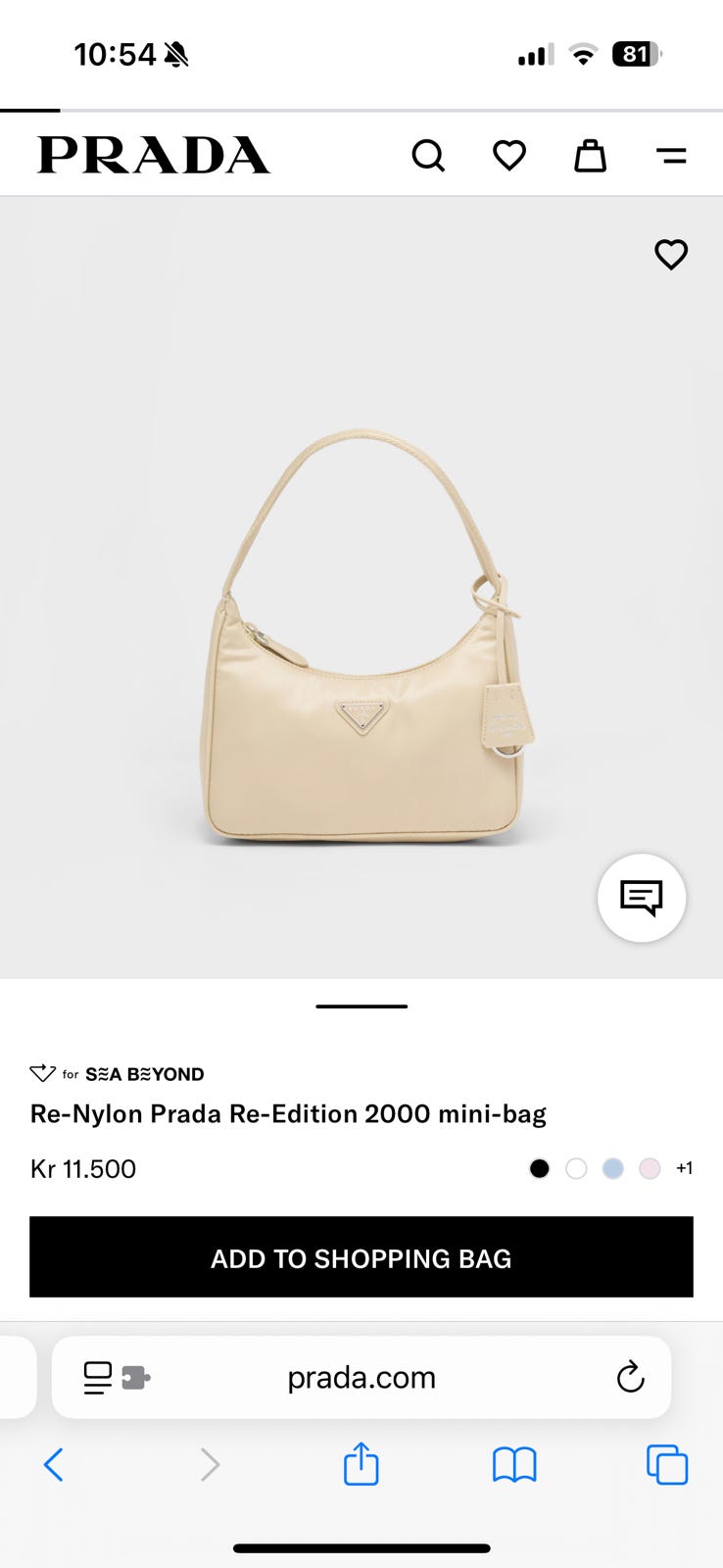This screenshot has height=1568, width=723.
Task: Choose the light blue color swatch
Action: coord(613,1168)
